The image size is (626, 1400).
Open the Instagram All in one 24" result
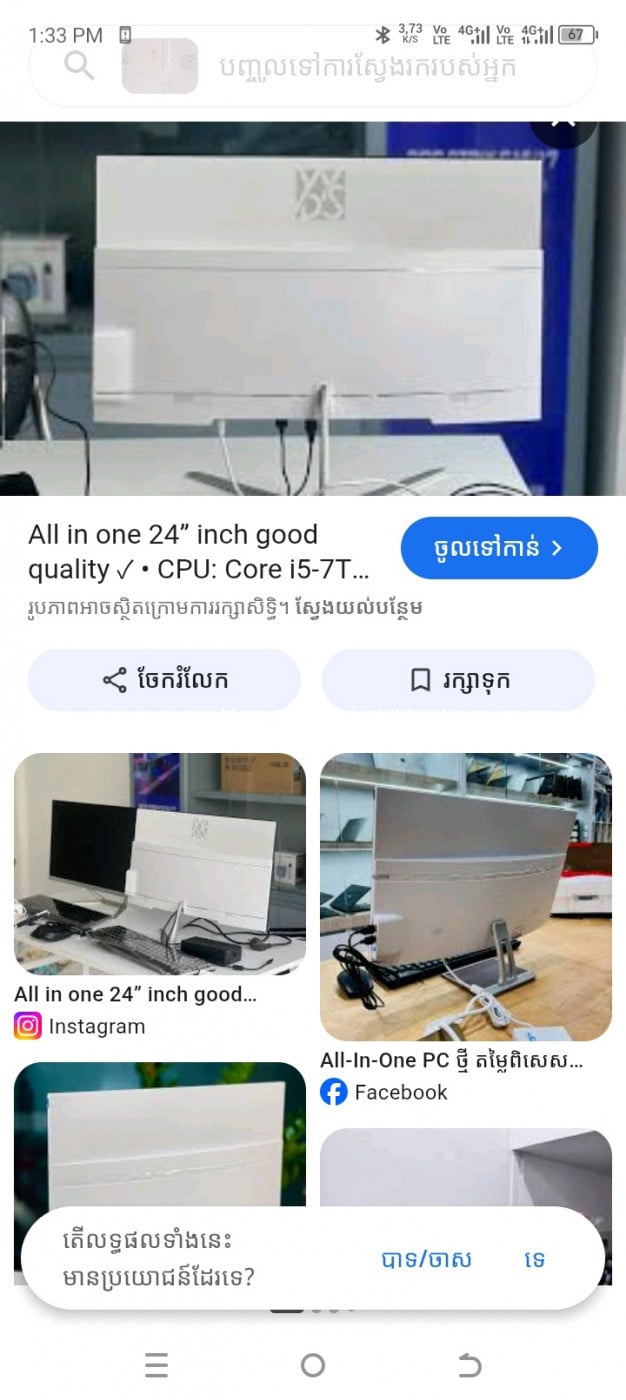pyautogui.click(x=160, y=862)
